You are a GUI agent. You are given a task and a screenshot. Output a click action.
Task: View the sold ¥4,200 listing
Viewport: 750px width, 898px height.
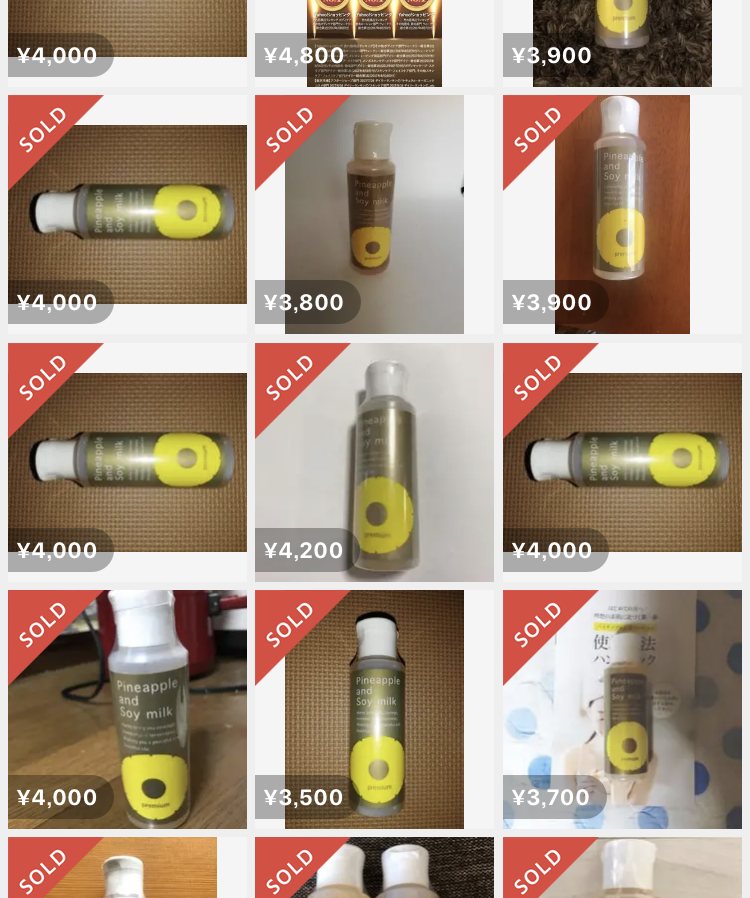[x=374, y=462]
